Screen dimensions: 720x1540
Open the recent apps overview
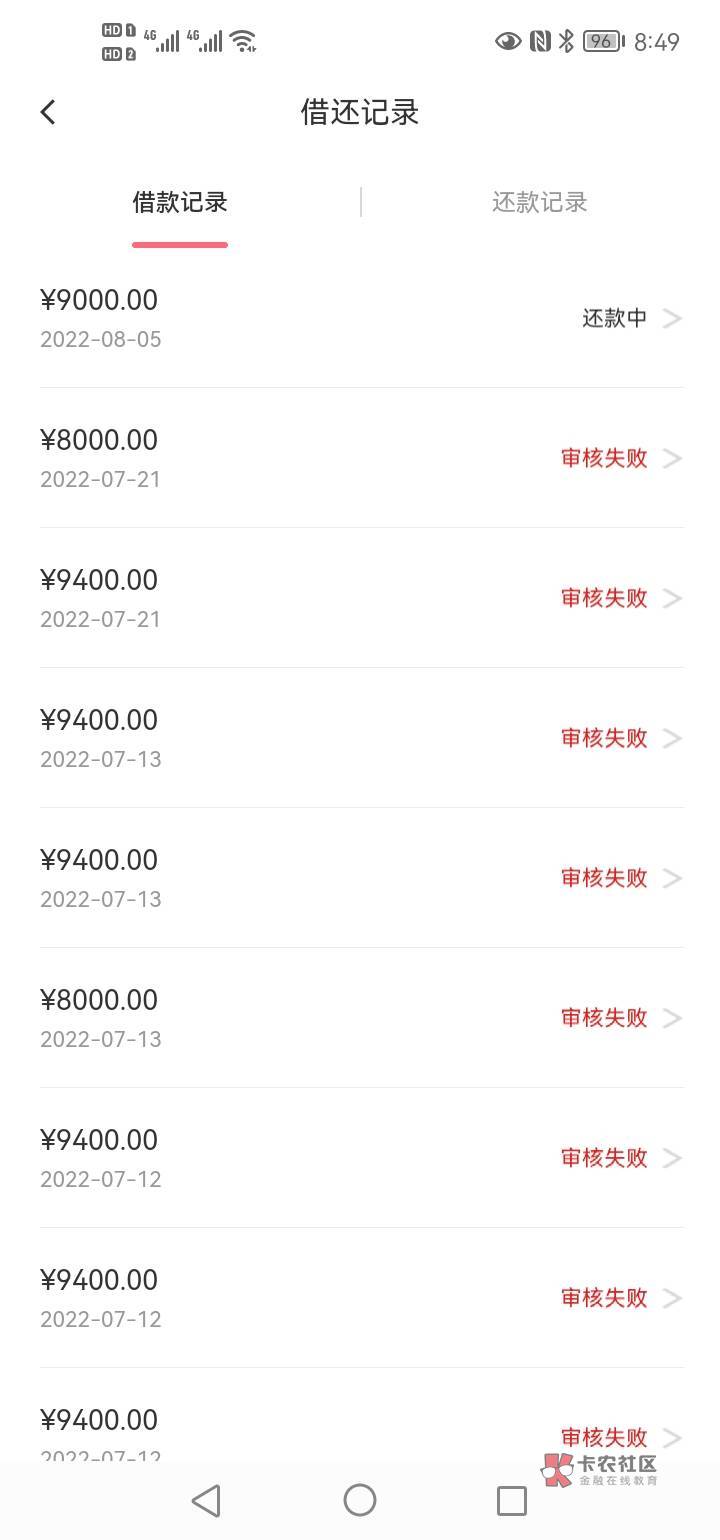click(511, 1499)
